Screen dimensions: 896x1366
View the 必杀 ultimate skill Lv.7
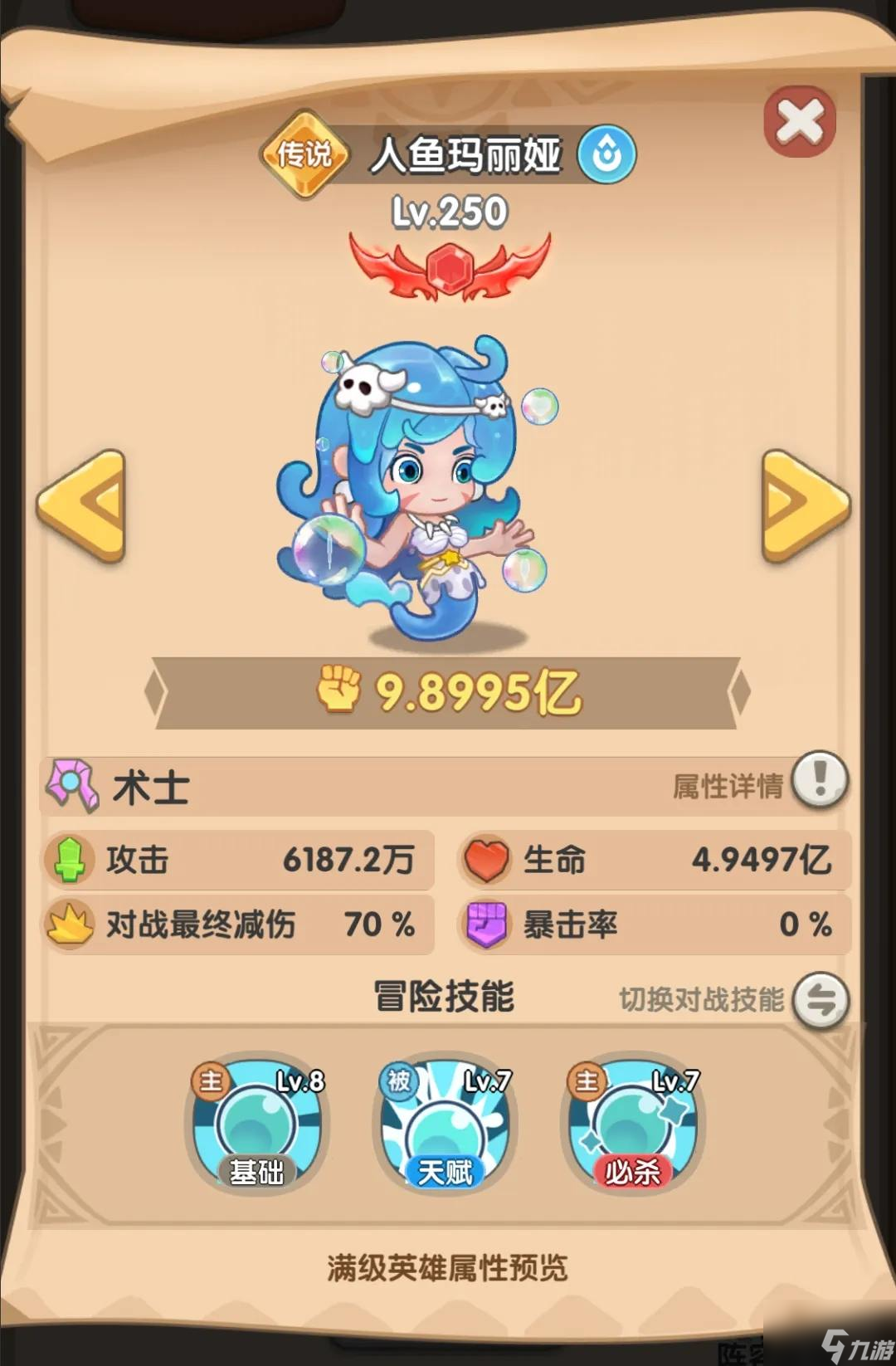[633, 1126]
